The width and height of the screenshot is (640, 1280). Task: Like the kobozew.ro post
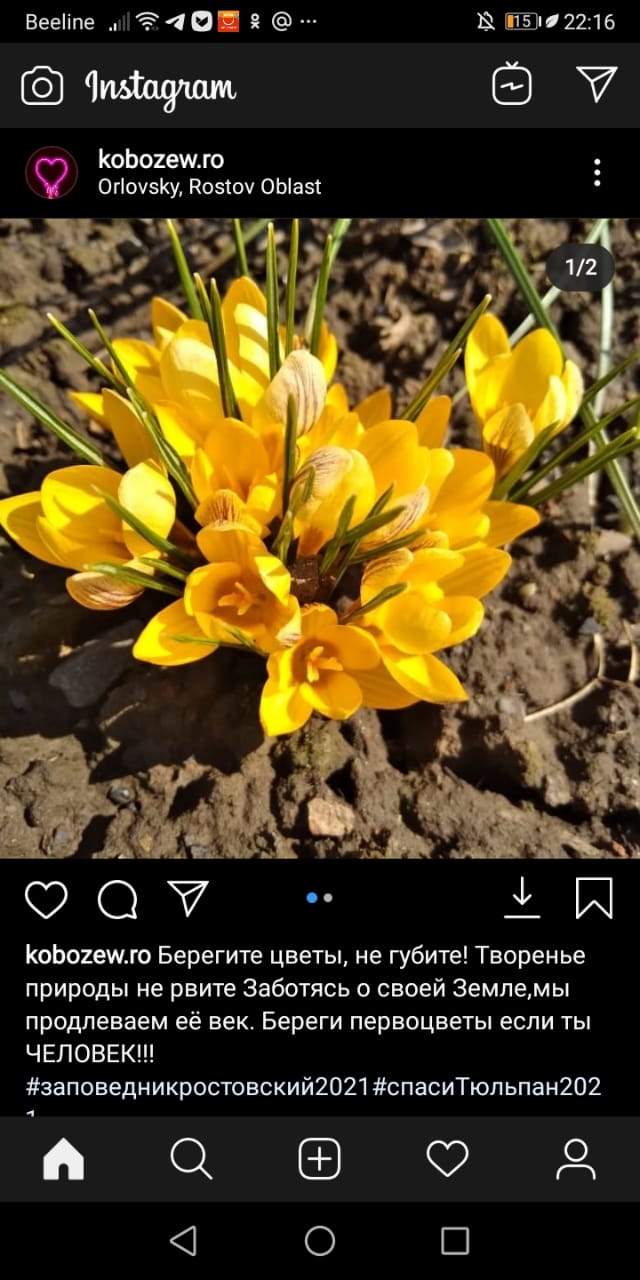tap(46, 899)
